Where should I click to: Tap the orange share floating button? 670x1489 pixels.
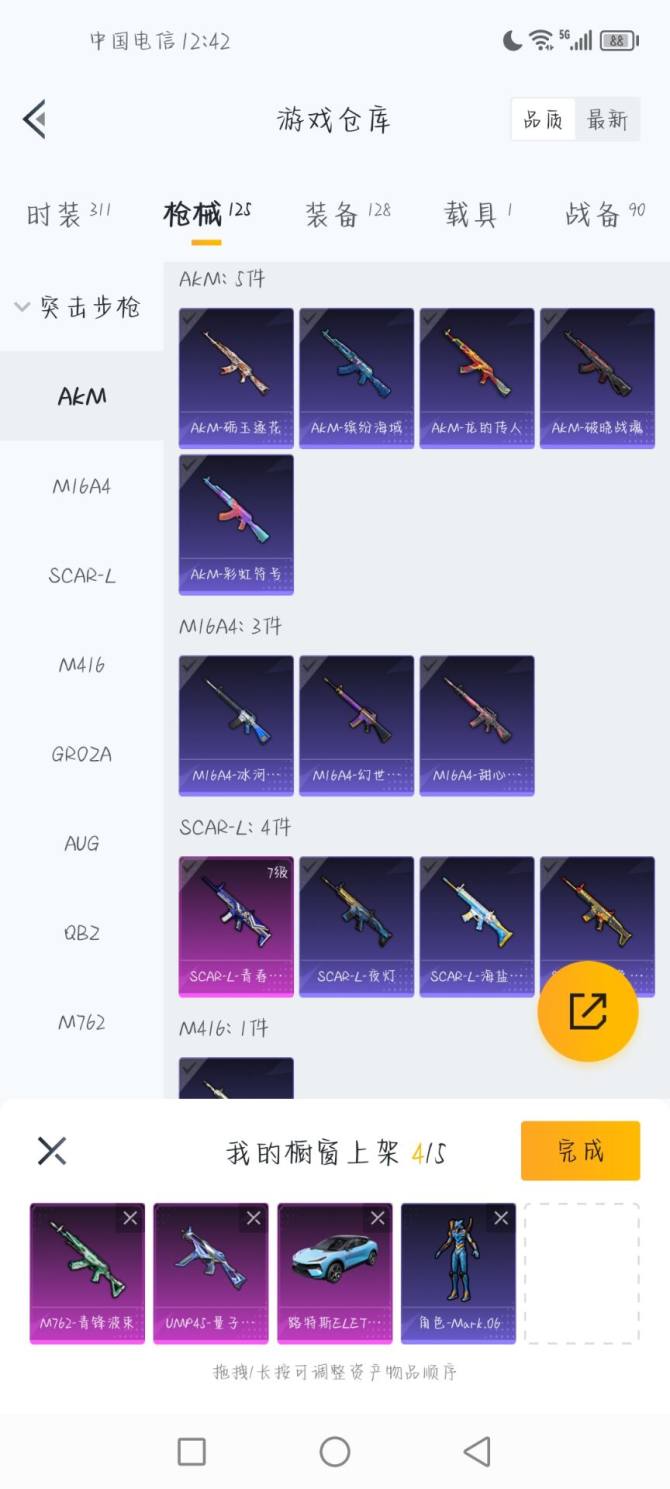point(588,1011)
